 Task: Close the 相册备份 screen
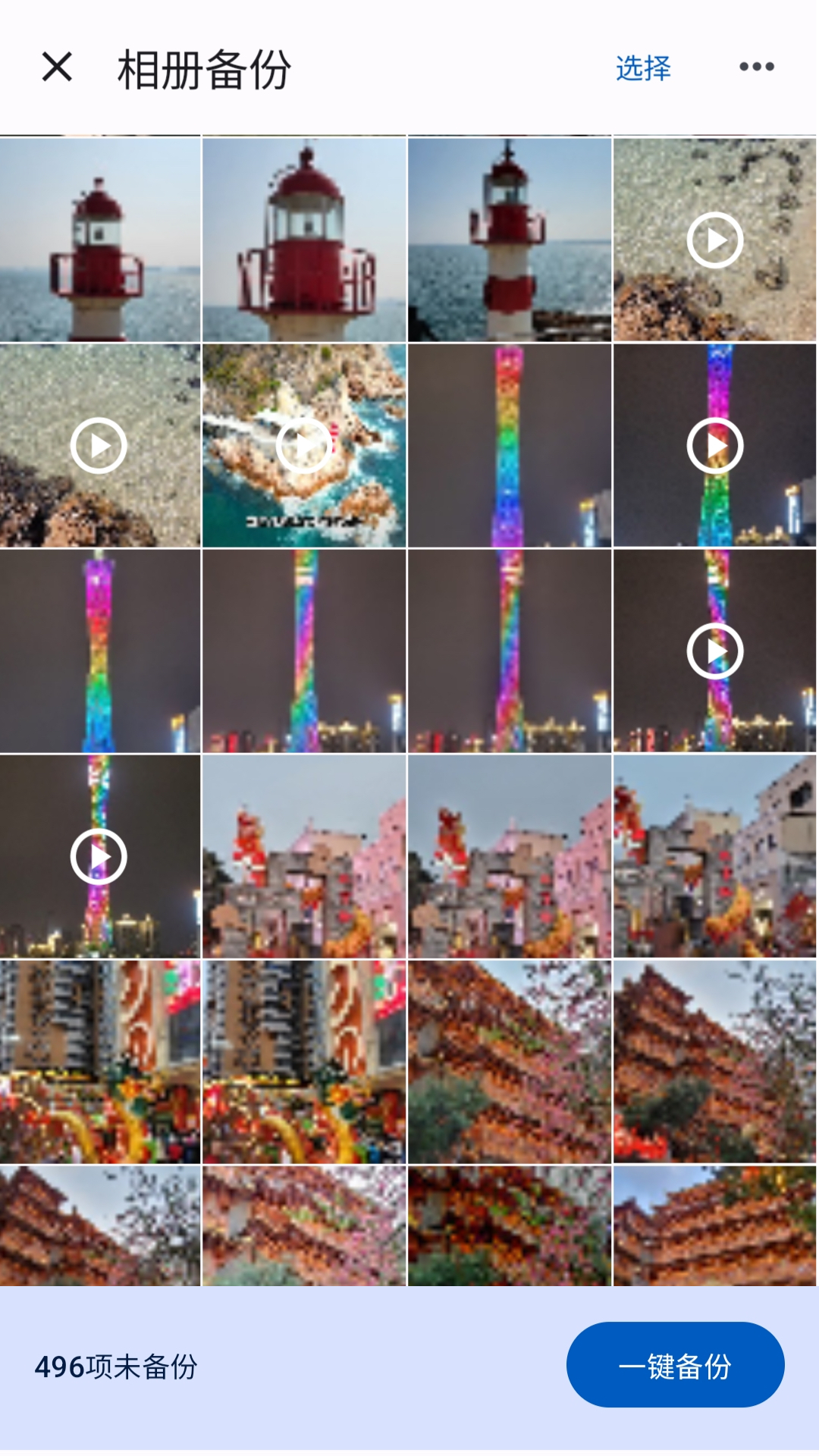coord(57,67)
